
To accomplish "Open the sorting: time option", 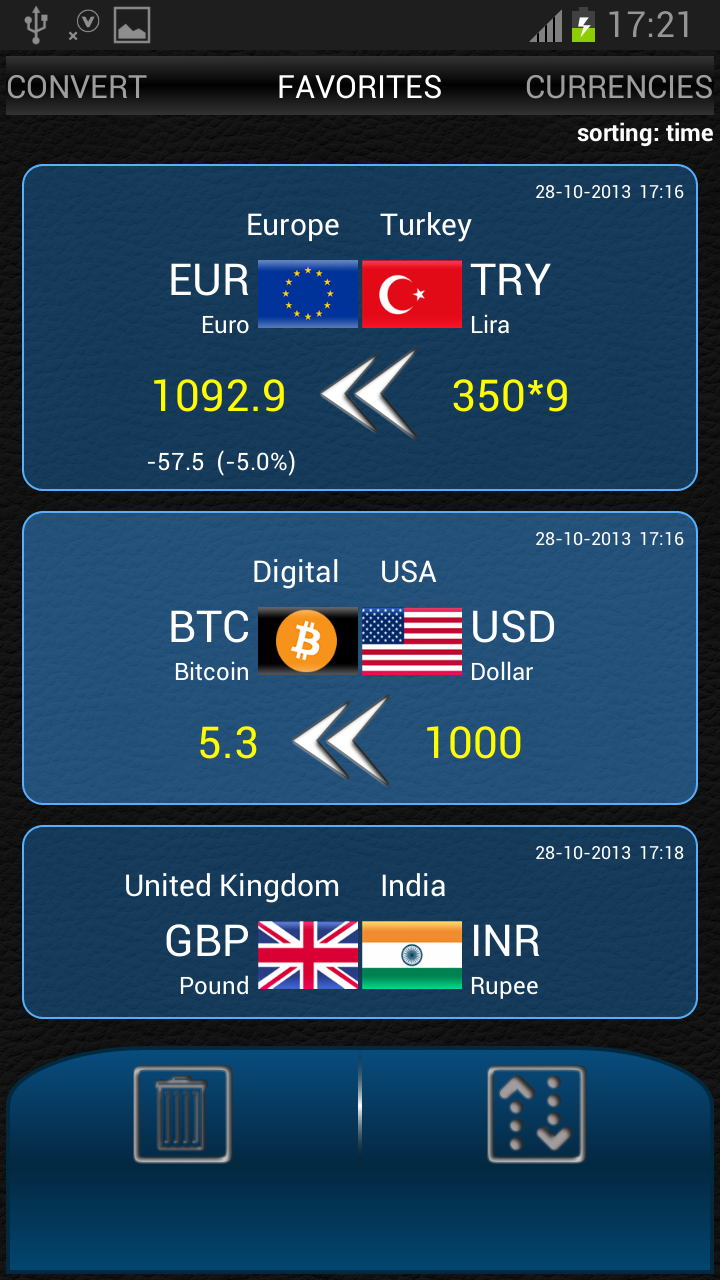I will pos(645,132).
